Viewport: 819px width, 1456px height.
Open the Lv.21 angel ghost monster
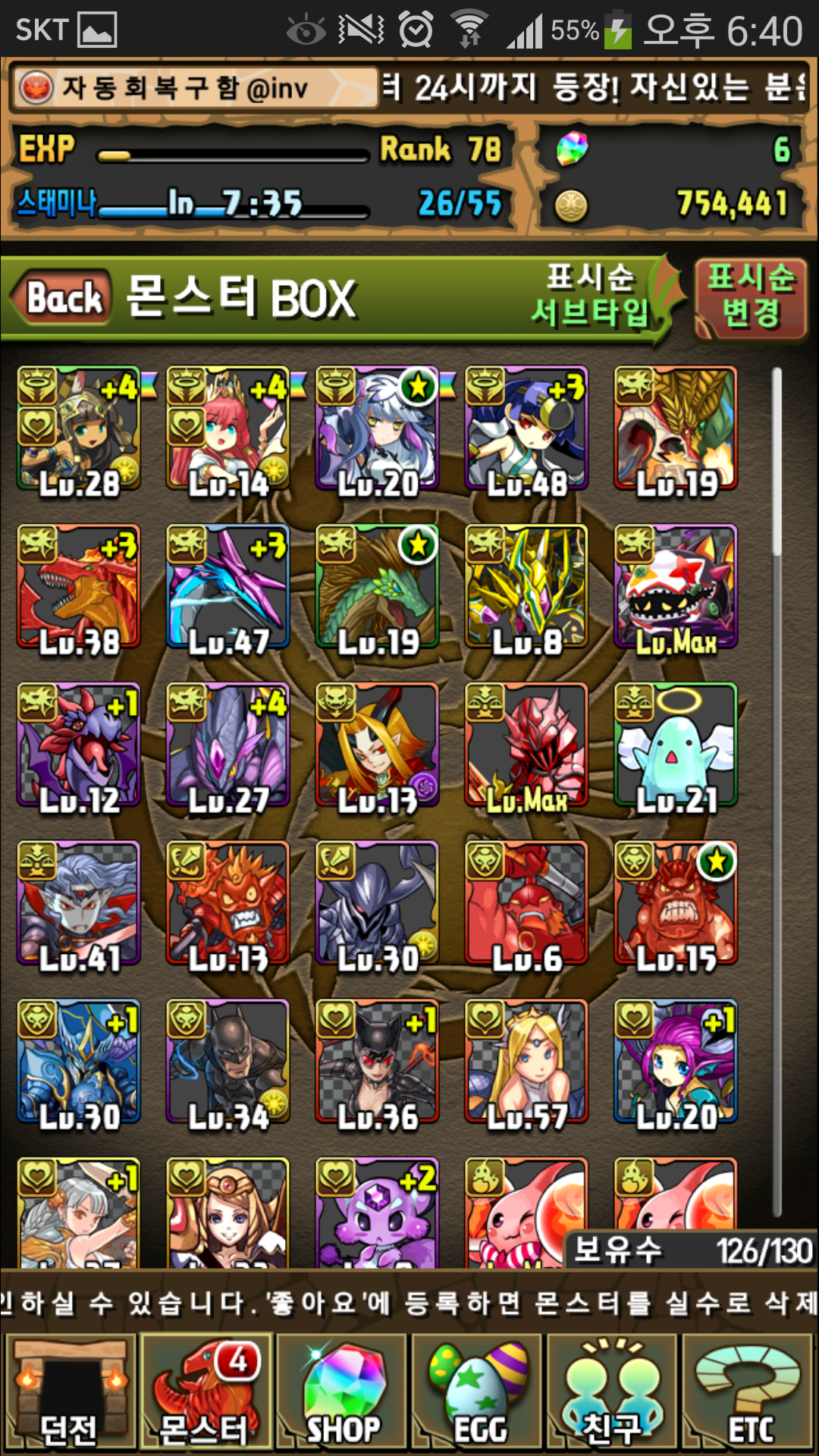click(x=675, y=745)
